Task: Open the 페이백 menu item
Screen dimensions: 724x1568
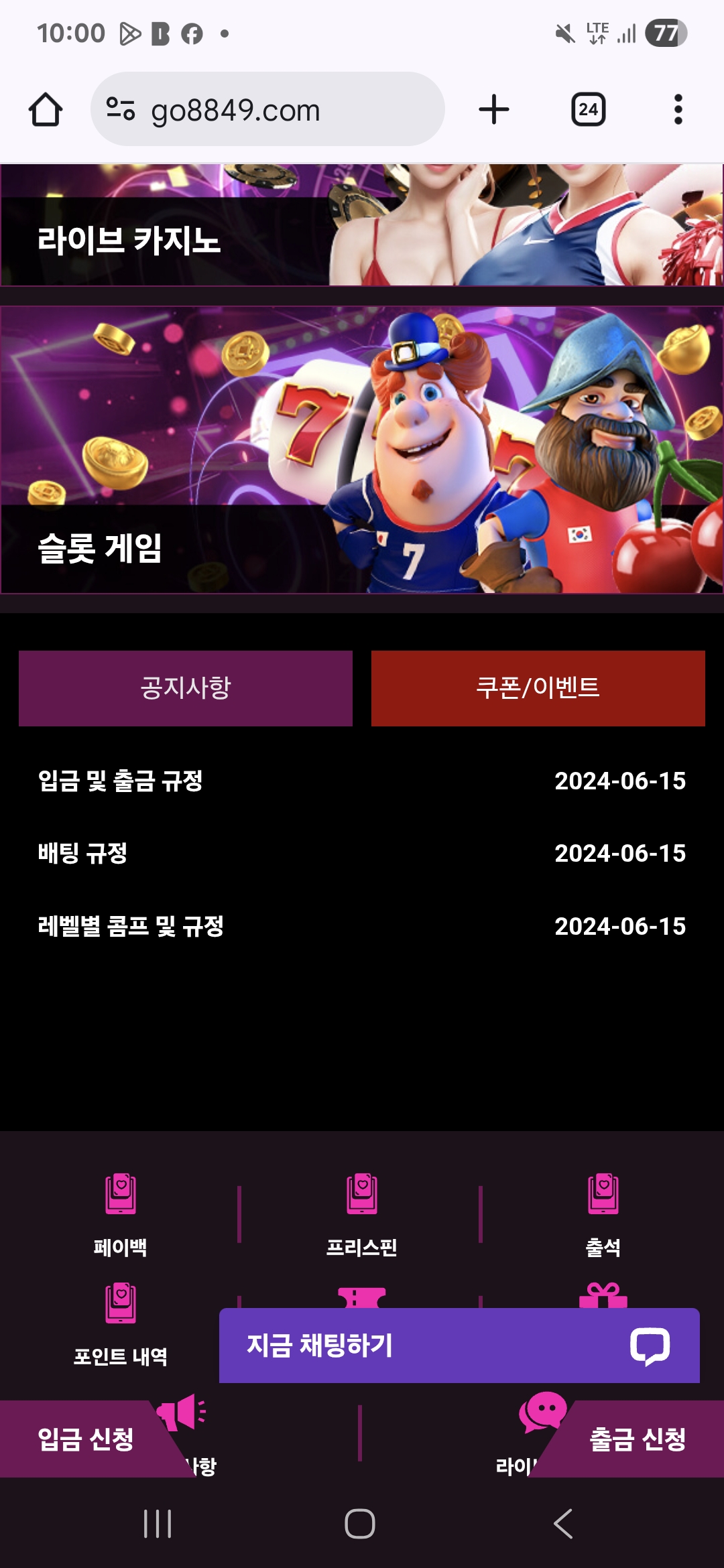Action: [x=121, y=1213]
